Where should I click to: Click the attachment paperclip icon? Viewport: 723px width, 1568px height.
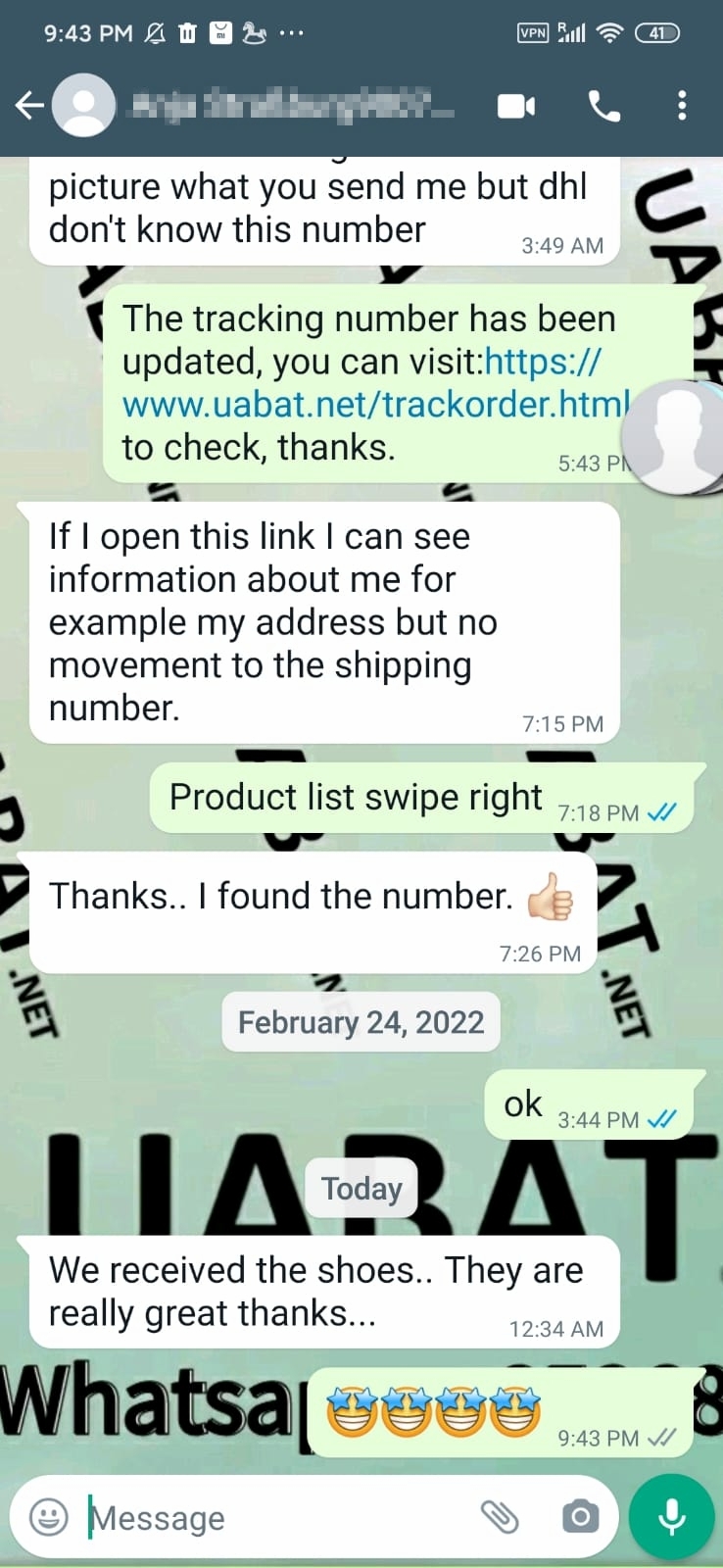pos(501,1517)
